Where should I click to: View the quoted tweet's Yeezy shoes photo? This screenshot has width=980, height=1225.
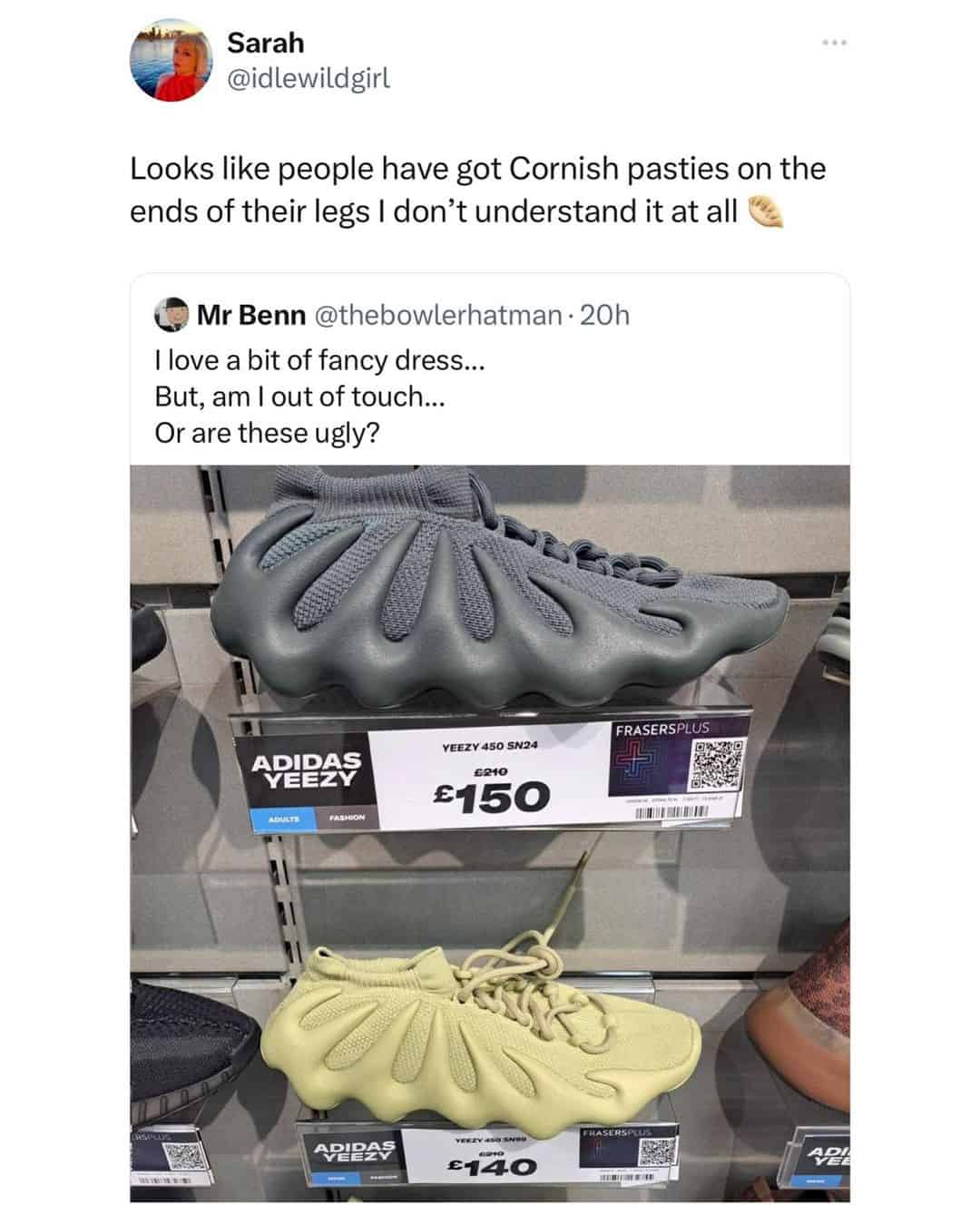pos(490,833)
